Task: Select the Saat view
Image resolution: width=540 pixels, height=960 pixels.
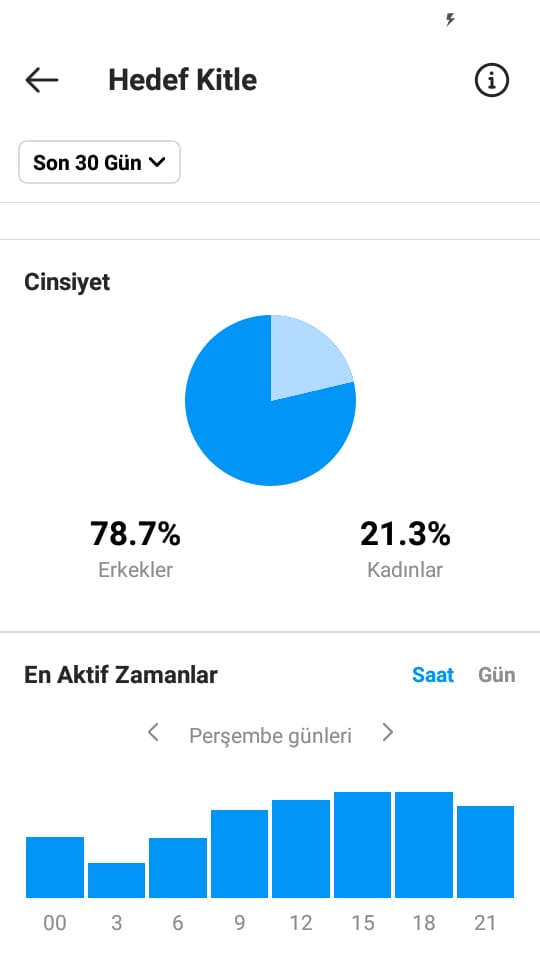Action: [433, 675]
